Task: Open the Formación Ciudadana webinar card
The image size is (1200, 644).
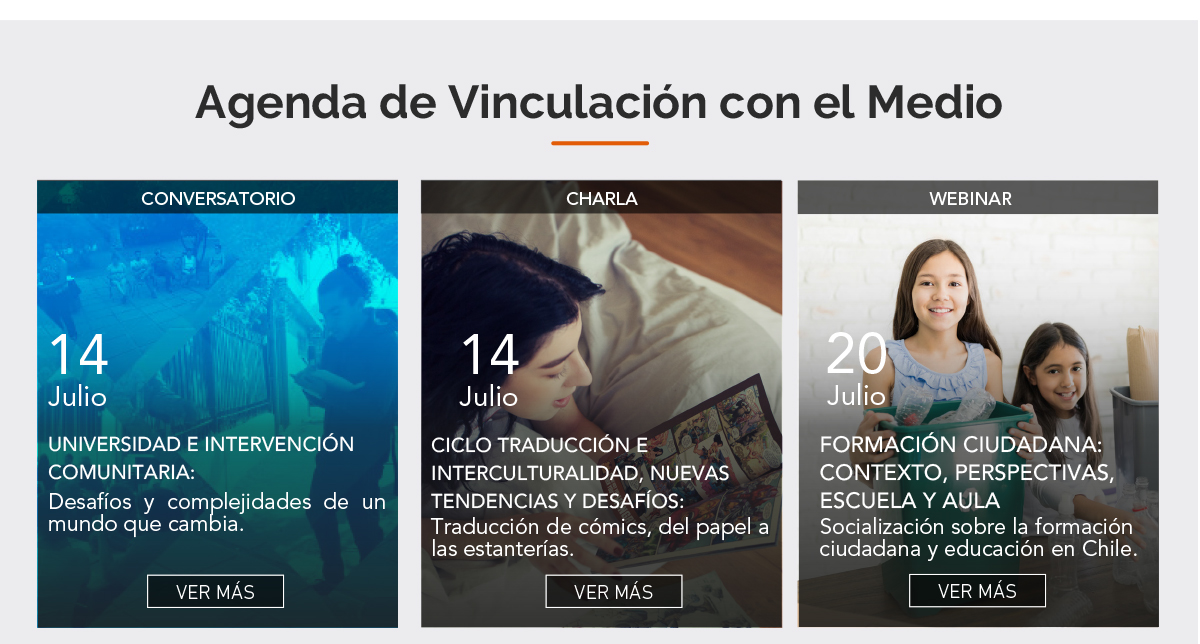Action: pyautogui.click(x=966, y=472)
